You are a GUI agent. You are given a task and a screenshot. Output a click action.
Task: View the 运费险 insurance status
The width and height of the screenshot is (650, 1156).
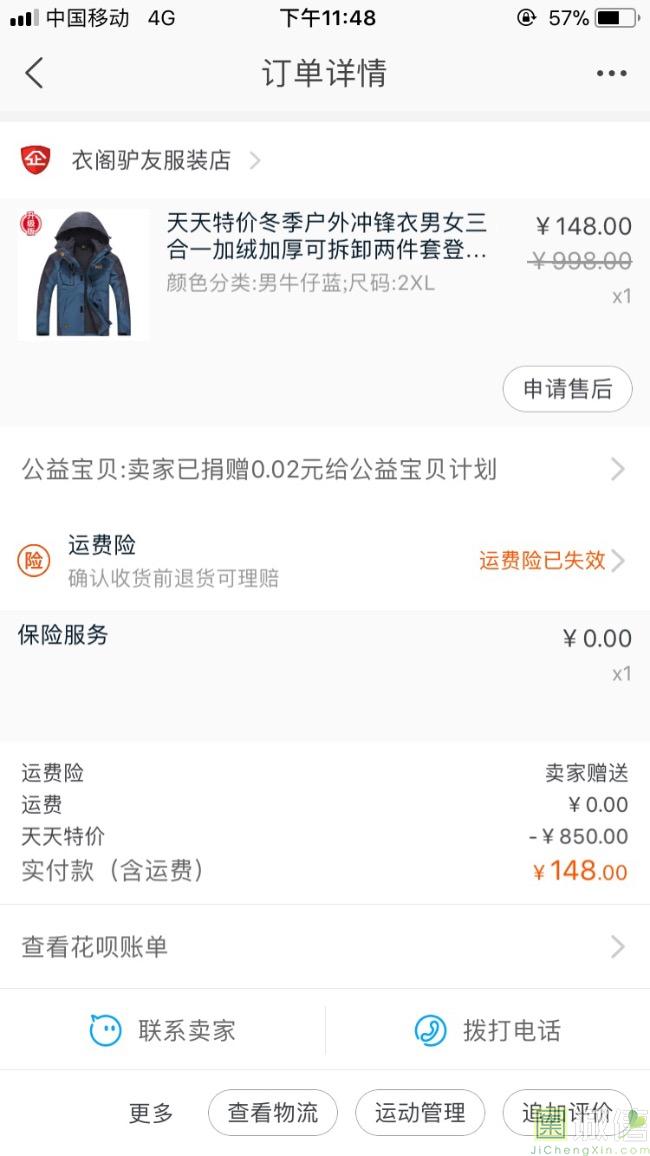pyautogui.click(x=550, y=560)
